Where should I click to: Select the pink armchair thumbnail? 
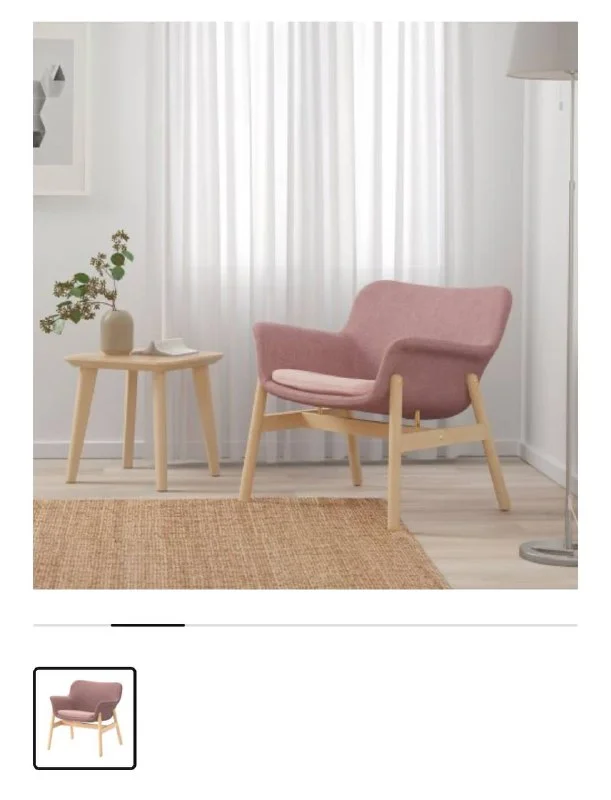(x=85, y=718)
